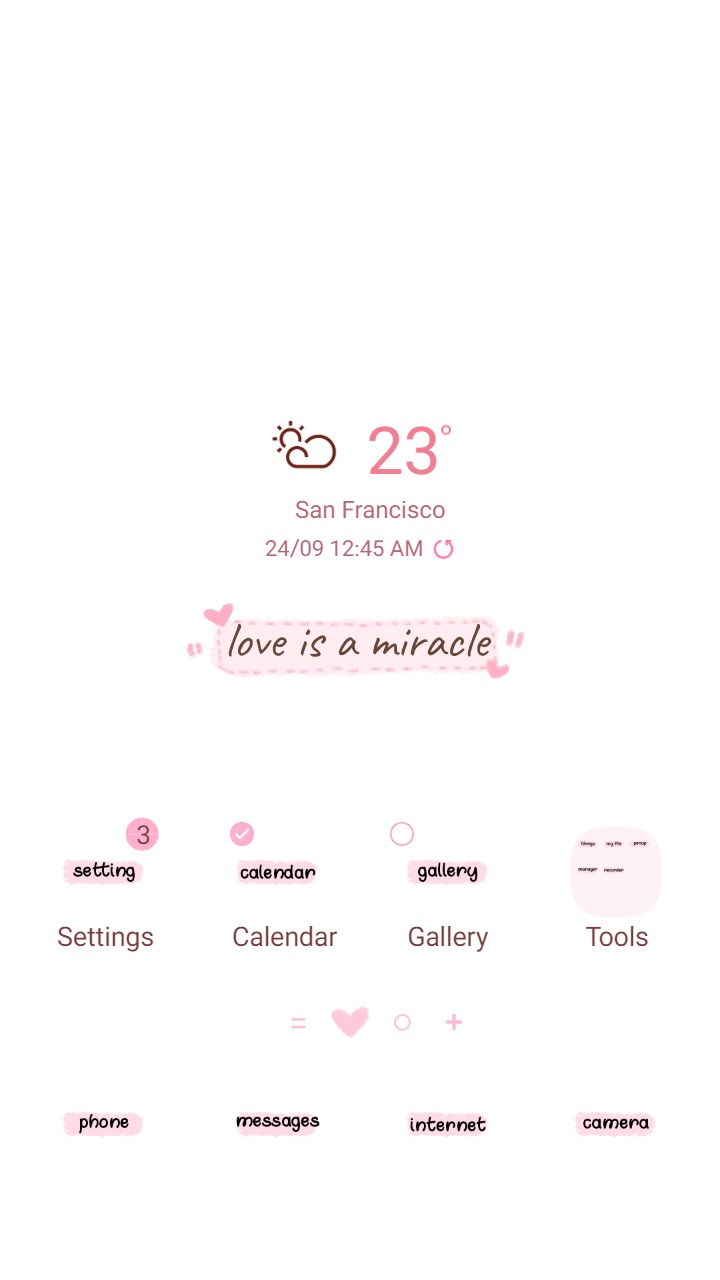Open the camera app
This screenshot has width=720, height=1280.
pyautogui.click(x=614, y=1123)
